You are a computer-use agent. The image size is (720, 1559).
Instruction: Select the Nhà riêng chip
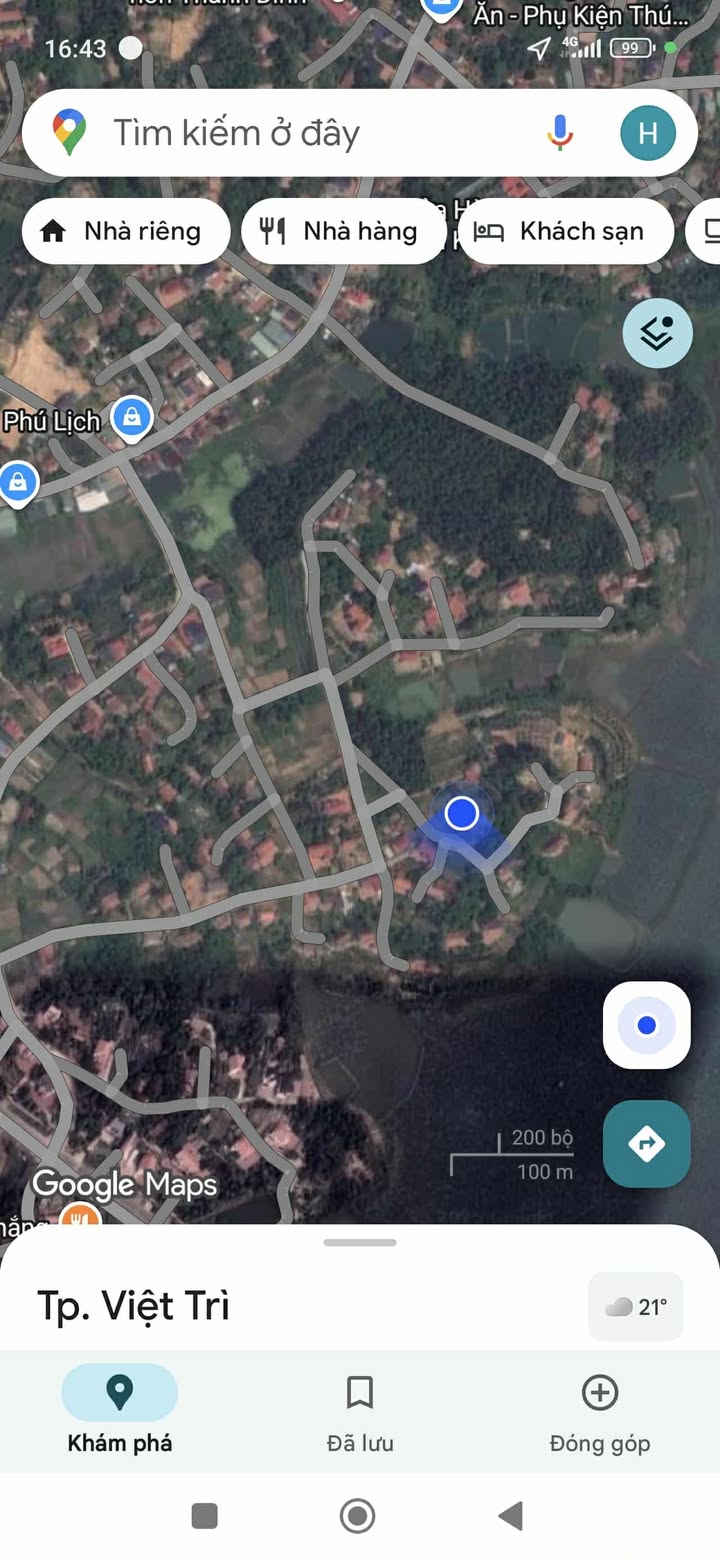(125, 231)
